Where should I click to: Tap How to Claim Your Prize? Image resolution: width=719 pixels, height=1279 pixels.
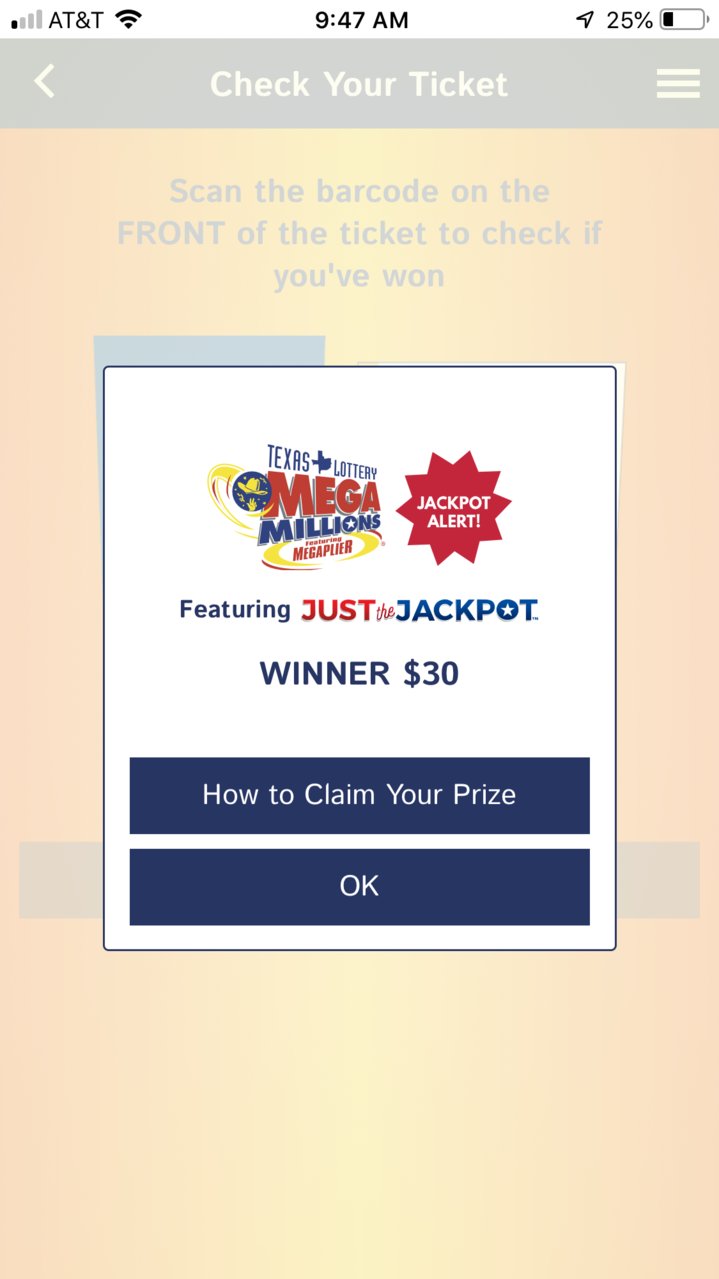[359, 795]
